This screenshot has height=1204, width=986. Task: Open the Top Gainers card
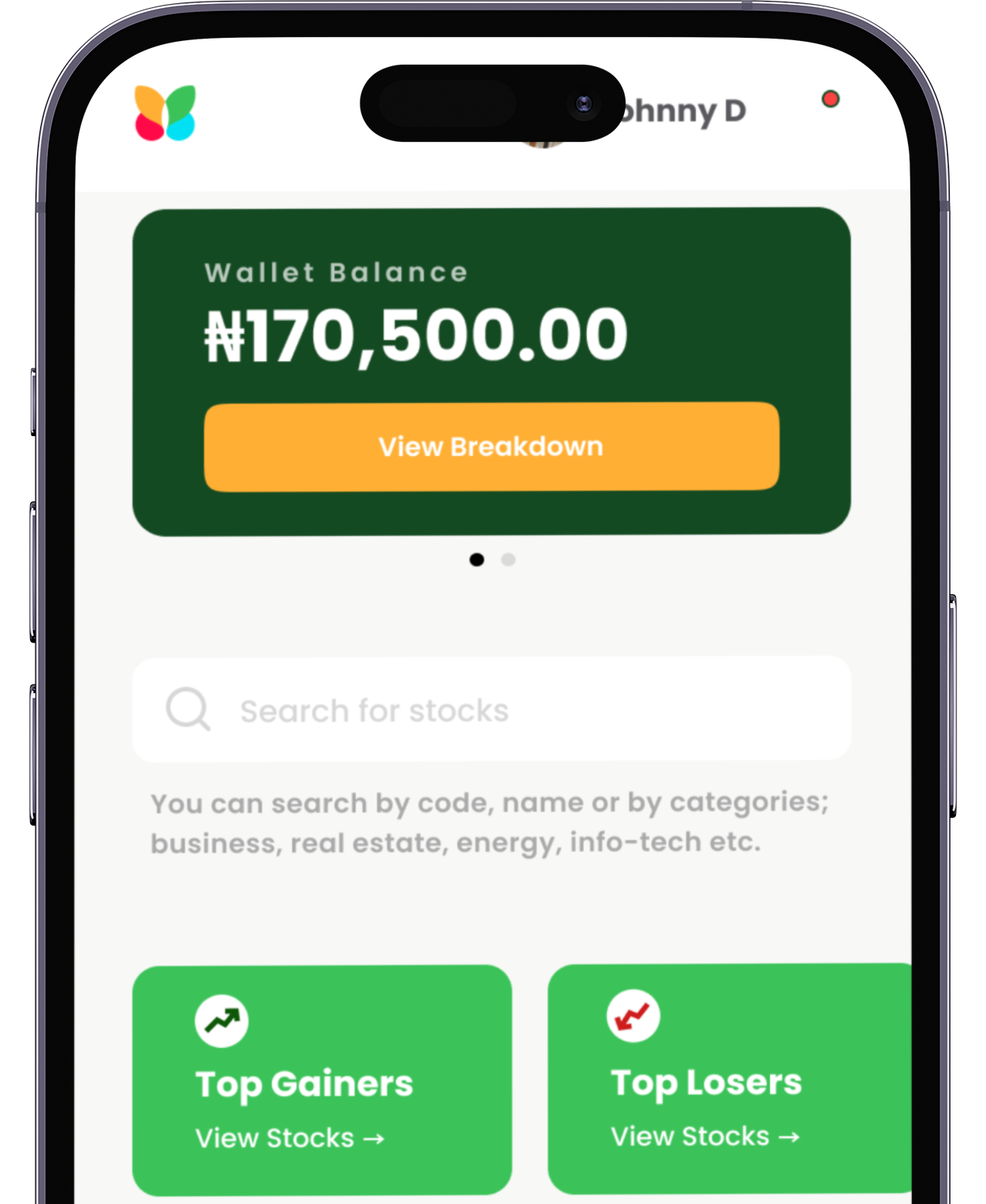tap(322, 1079)
